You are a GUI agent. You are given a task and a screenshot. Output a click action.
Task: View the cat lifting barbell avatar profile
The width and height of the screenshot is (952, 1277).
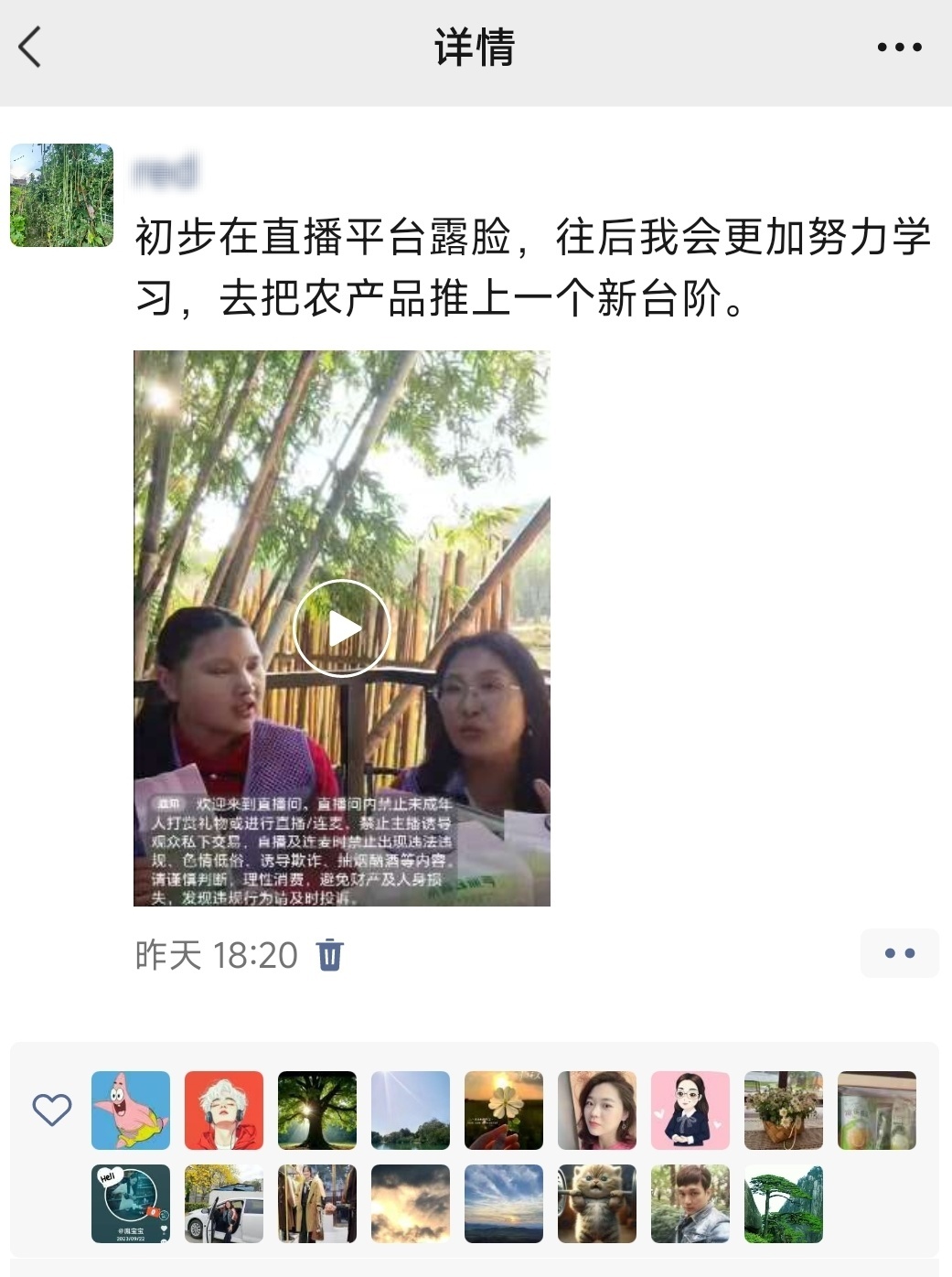click(x=597, y=1204)
